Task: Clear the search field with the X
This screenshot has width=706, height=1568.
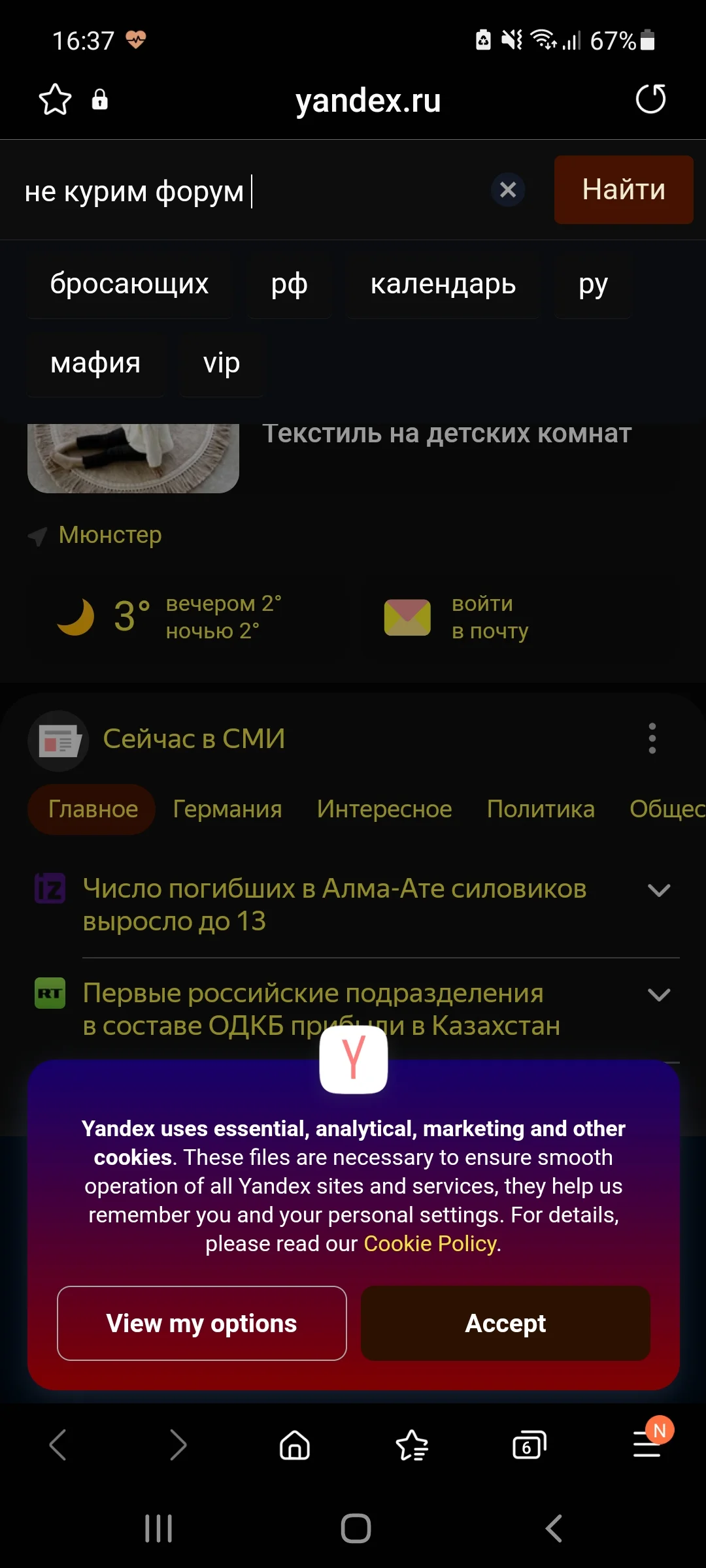Action: (x=508, y=190)
